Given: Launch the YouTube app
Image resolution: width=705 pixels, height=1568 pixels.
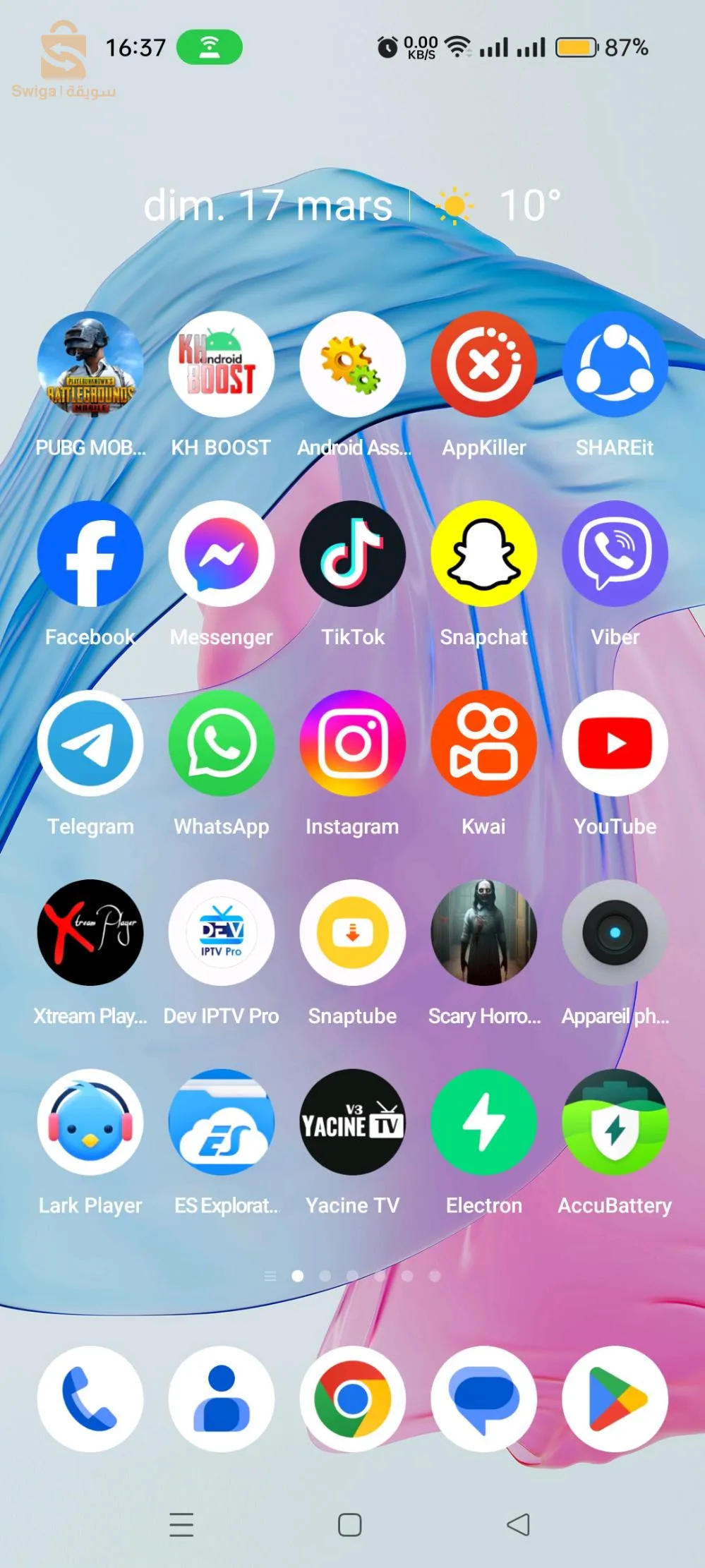Looking at the screenshot, I should (x=615, y=743).
